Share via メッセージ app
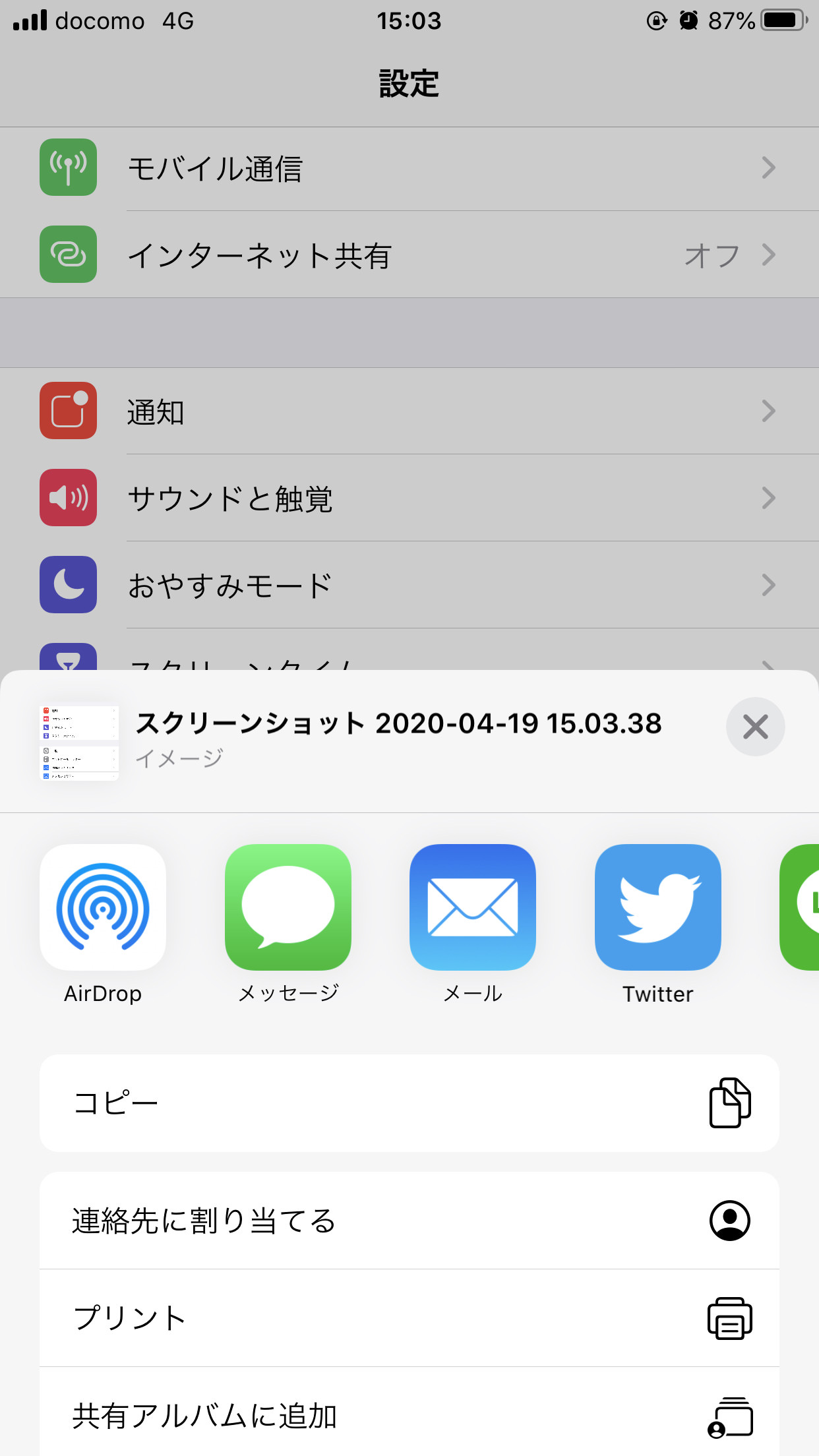This screenshot has height=1456, width=819. click(x=288, y=907)
